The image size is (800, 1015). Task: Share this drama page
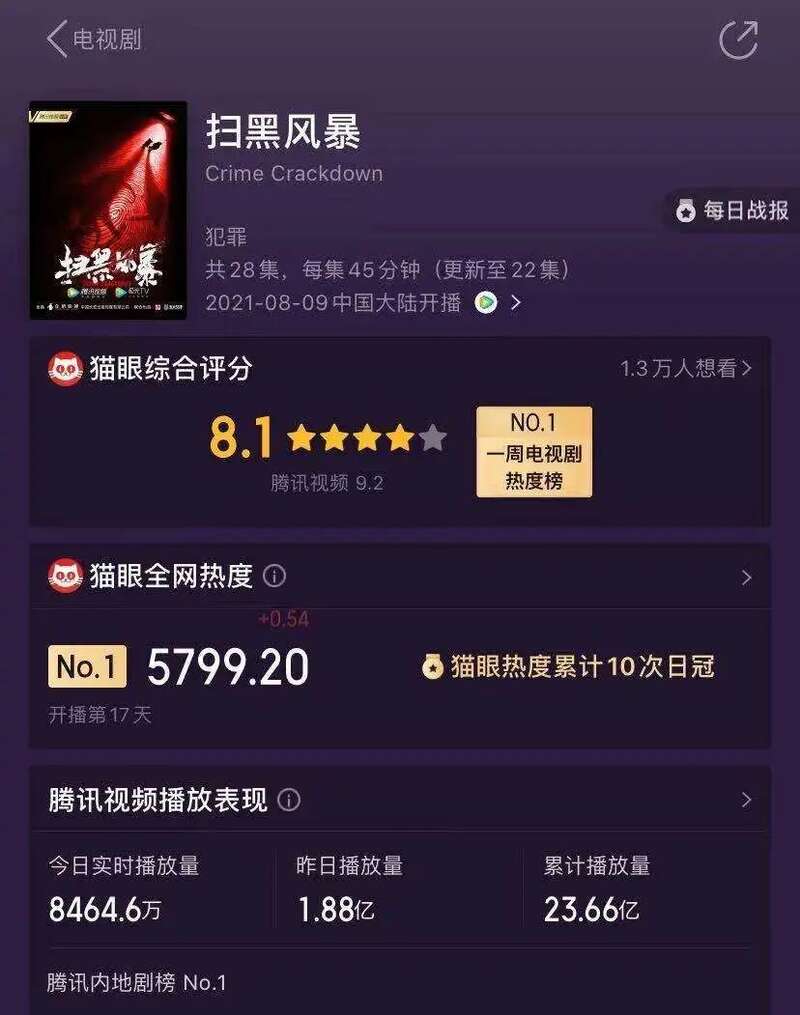(738, 40)
